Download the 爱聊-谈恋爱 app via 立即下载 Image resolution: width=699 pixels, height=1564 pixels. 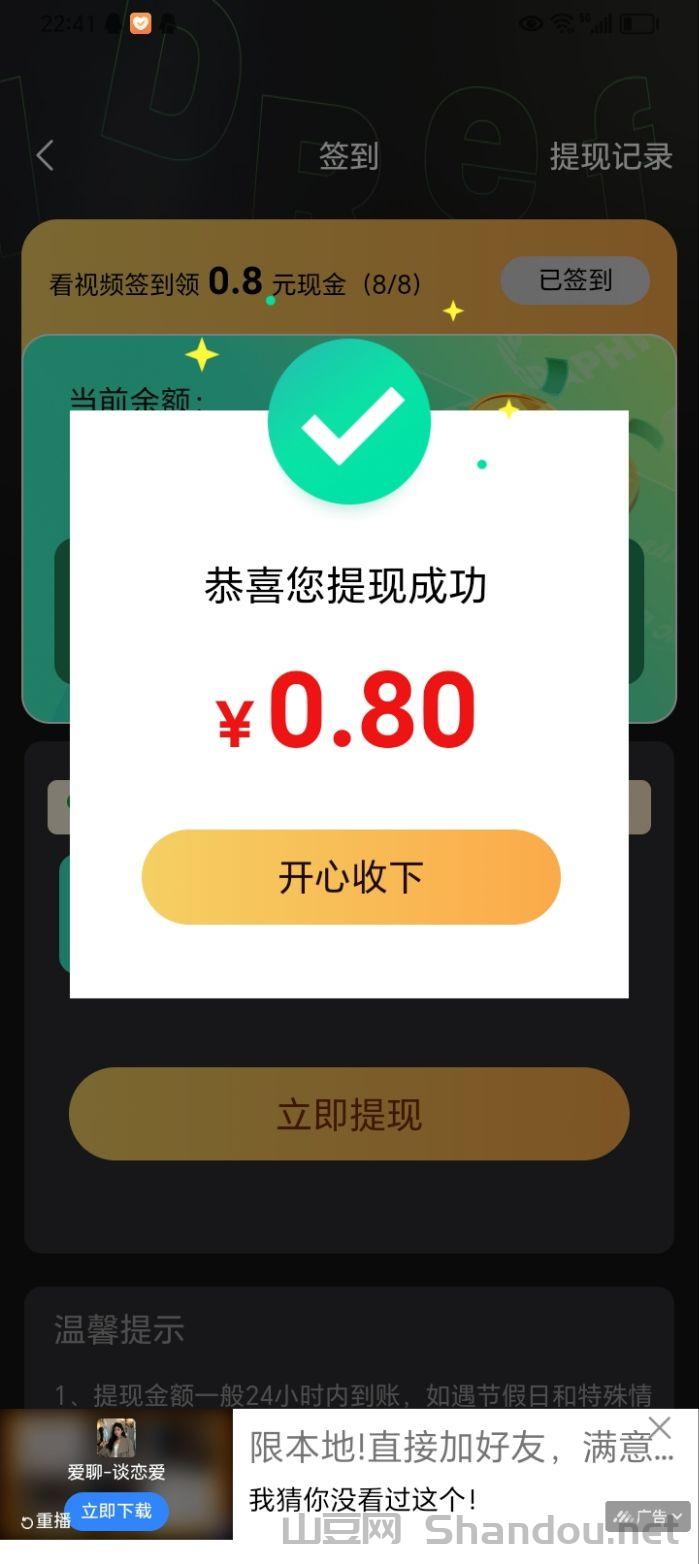point(117,1511)
